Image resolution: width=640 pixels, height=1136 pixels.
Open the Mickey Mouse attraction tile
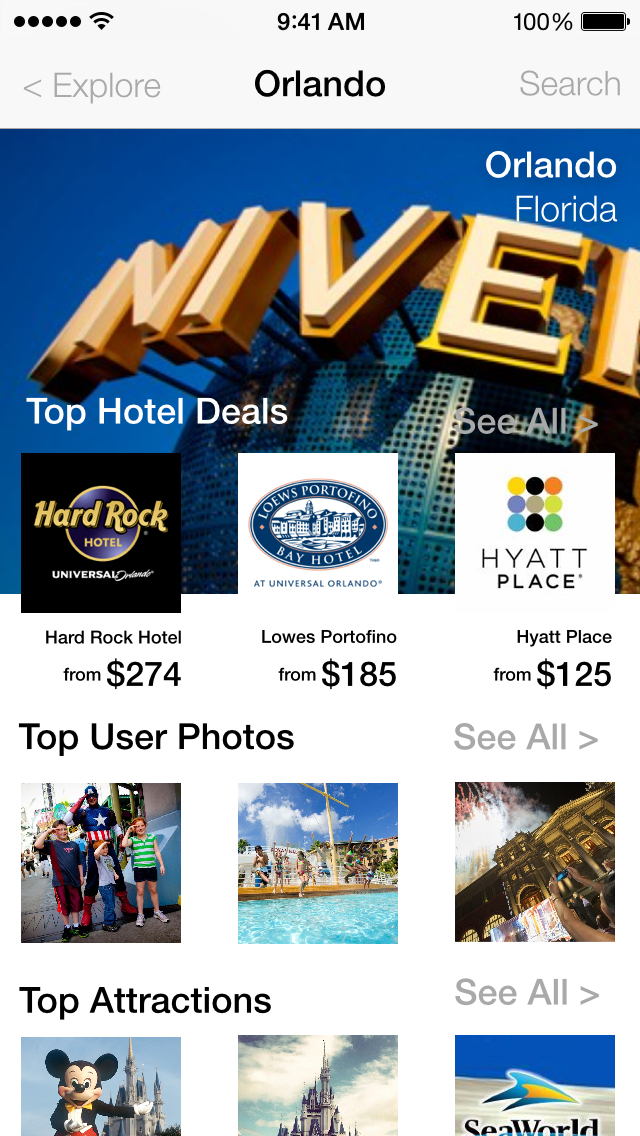tap(101, 1086)
